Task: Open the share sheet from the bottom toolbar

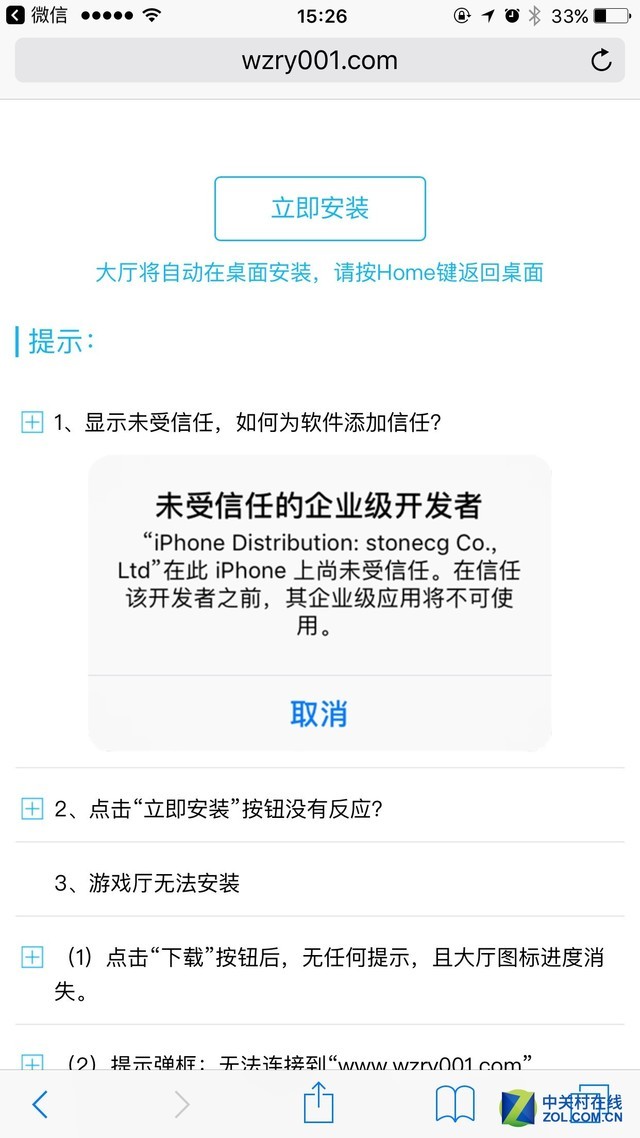Action: click(318, 1103)
